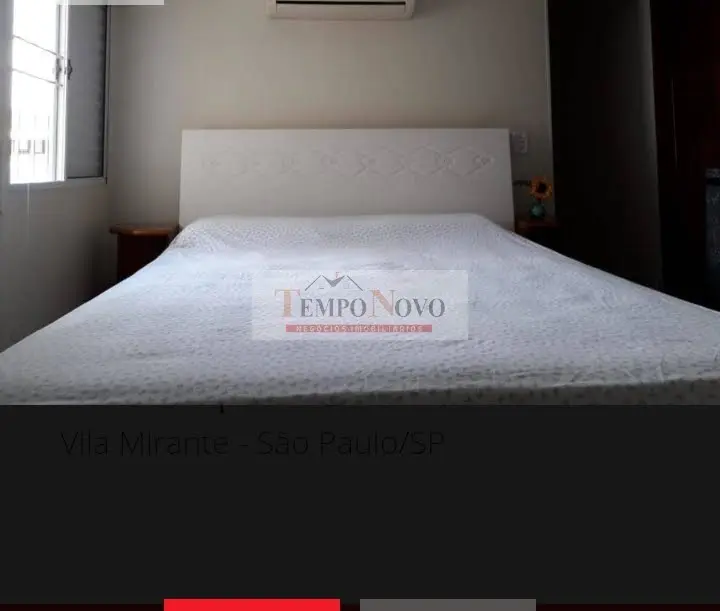Tap the red button below the address
The height and width of the screenshot is (611, 720).
coord(252,605)
